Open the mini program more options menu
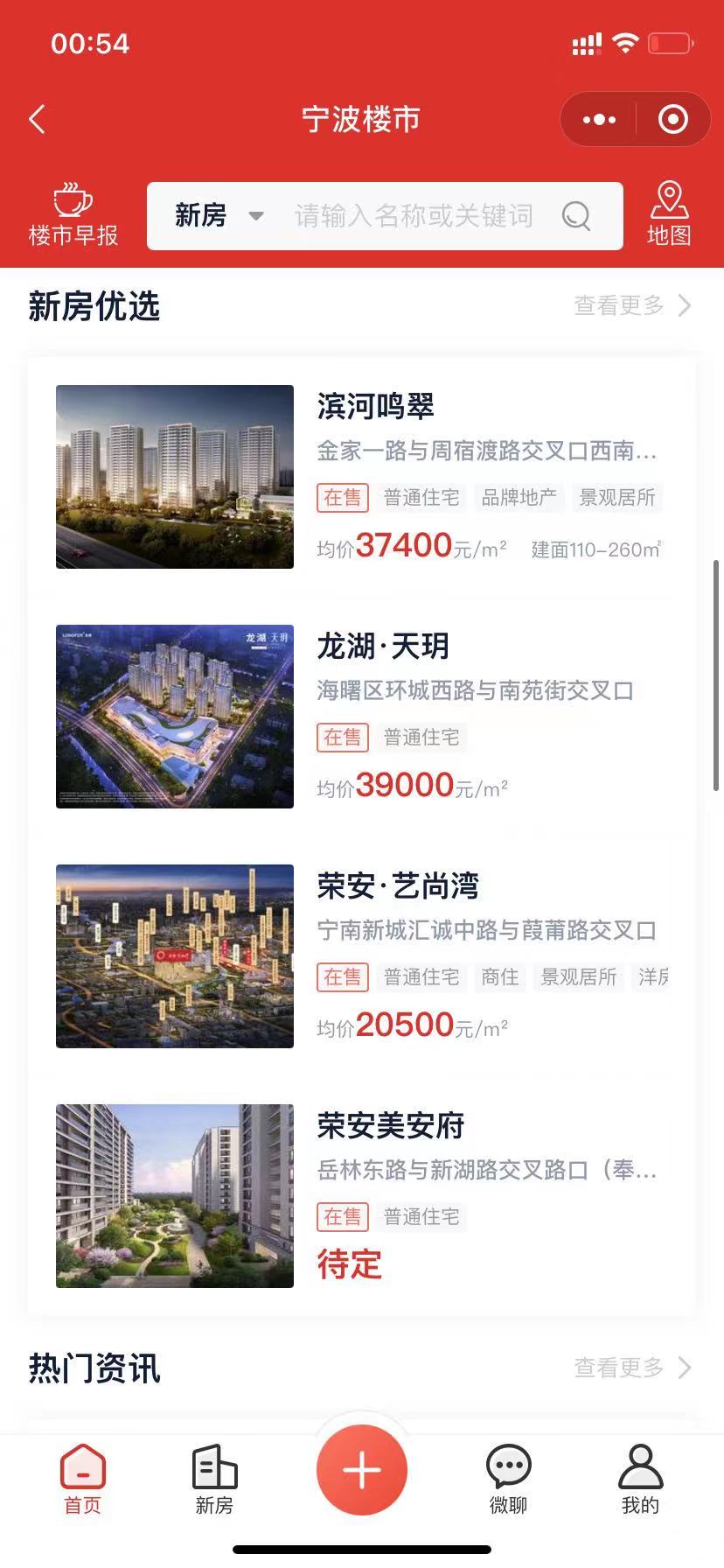This screenshot has height=1568, width=724. click(599, 119)
